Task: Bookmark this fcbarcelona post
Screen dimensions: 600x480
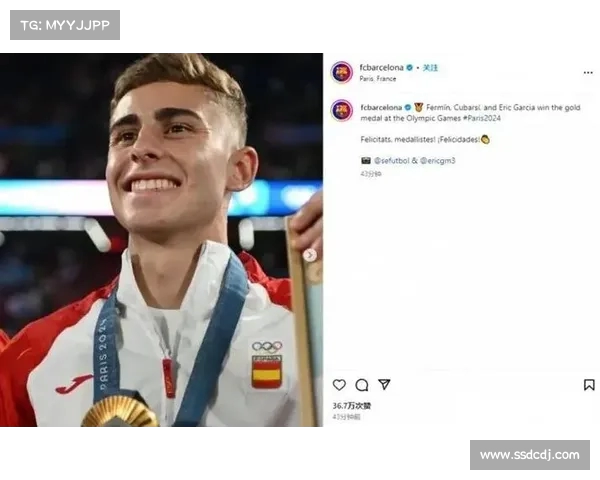Action: pyautogui.click(x=589, y=385)
